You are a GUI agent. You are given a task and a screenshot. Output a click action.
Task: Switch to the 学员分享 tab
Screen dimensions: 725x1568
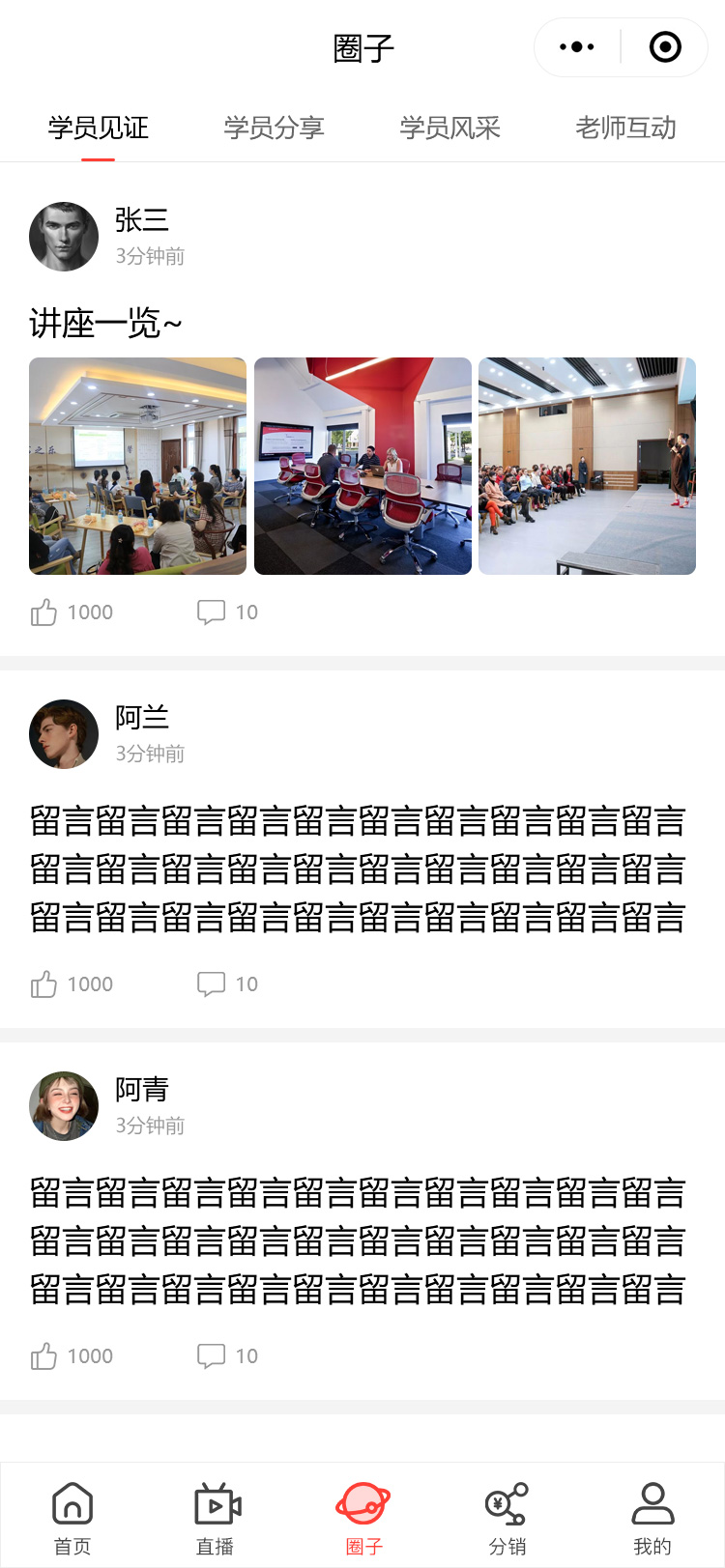point(274,128)
